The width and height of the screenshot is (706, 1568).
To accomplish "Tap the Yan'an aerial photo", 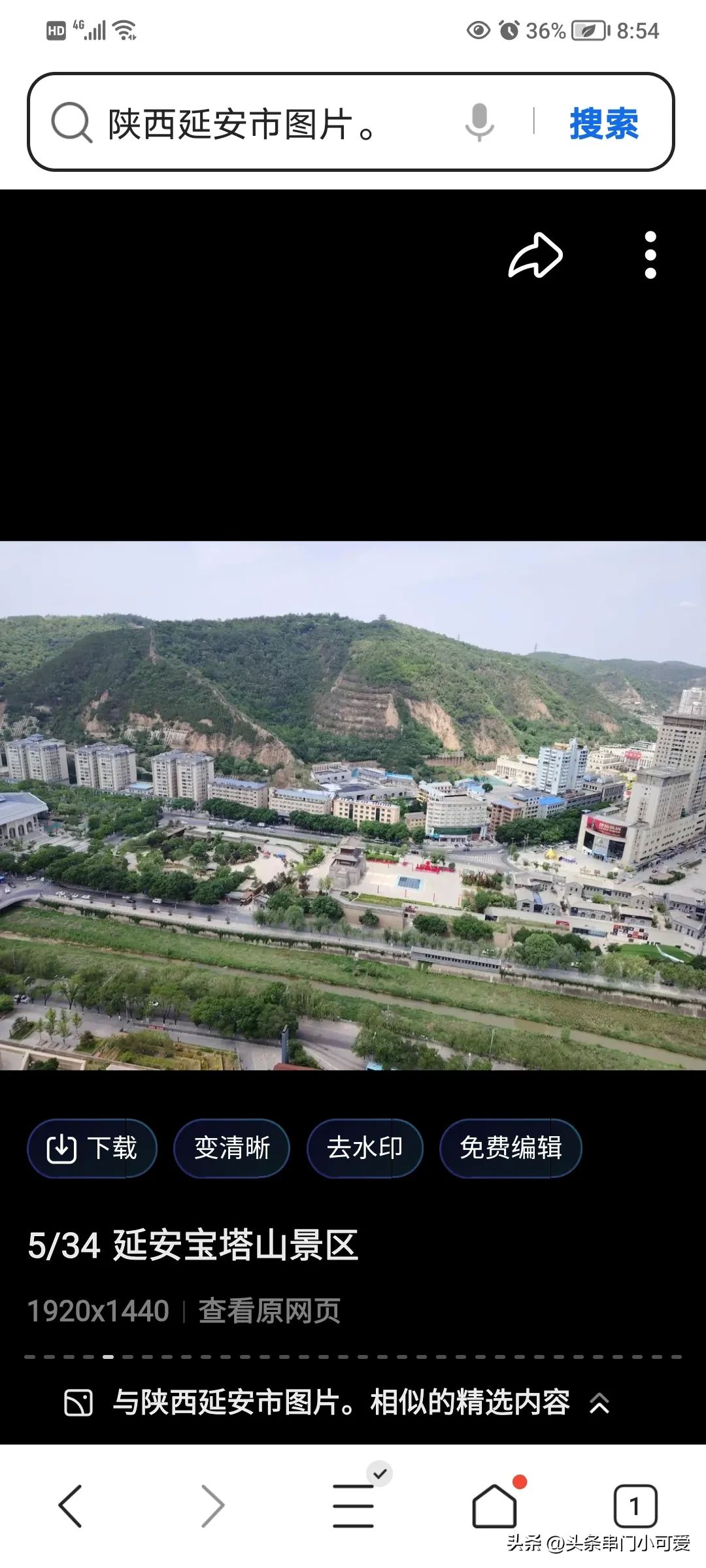I will 353,805.
